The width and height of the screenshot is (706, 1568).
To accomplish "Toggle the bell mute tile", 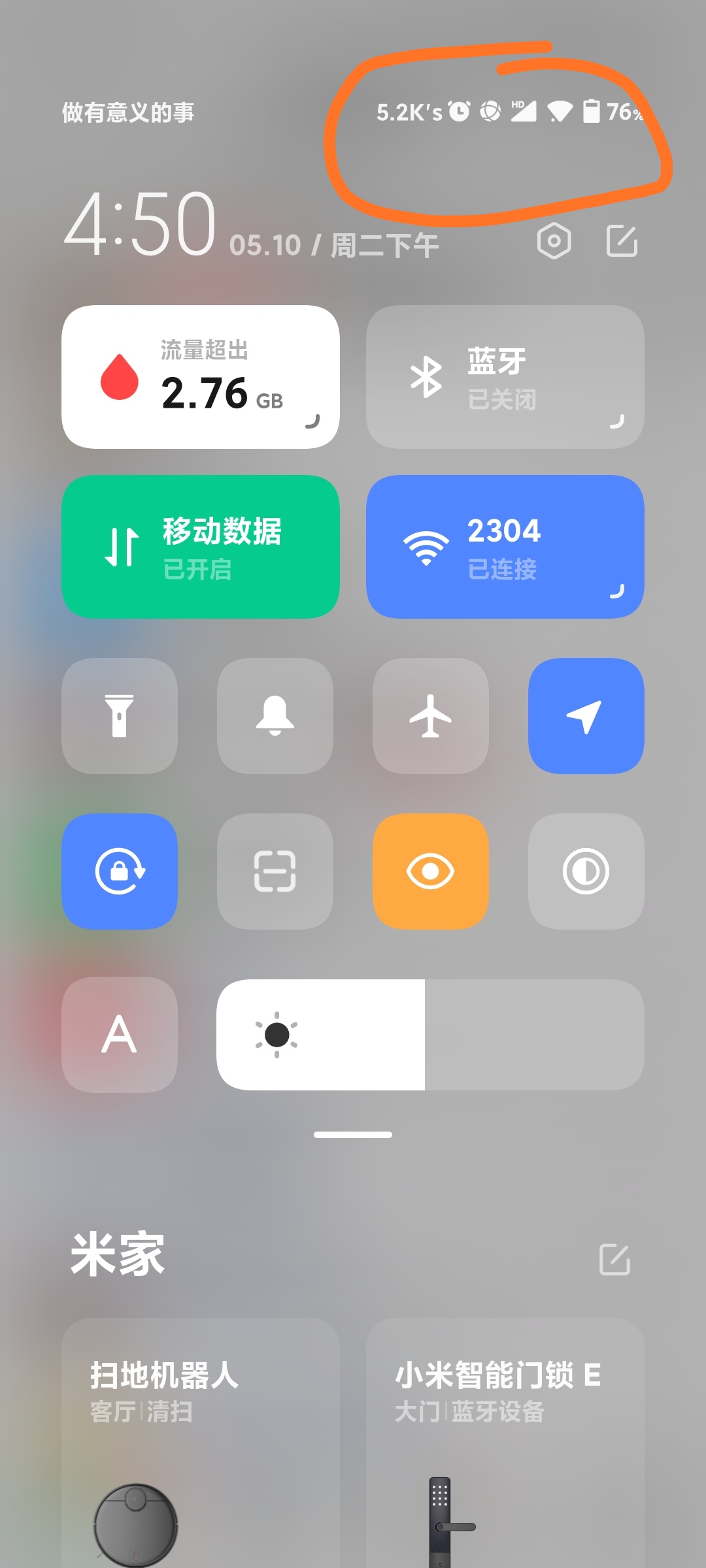I will click(x=275, y=716).
